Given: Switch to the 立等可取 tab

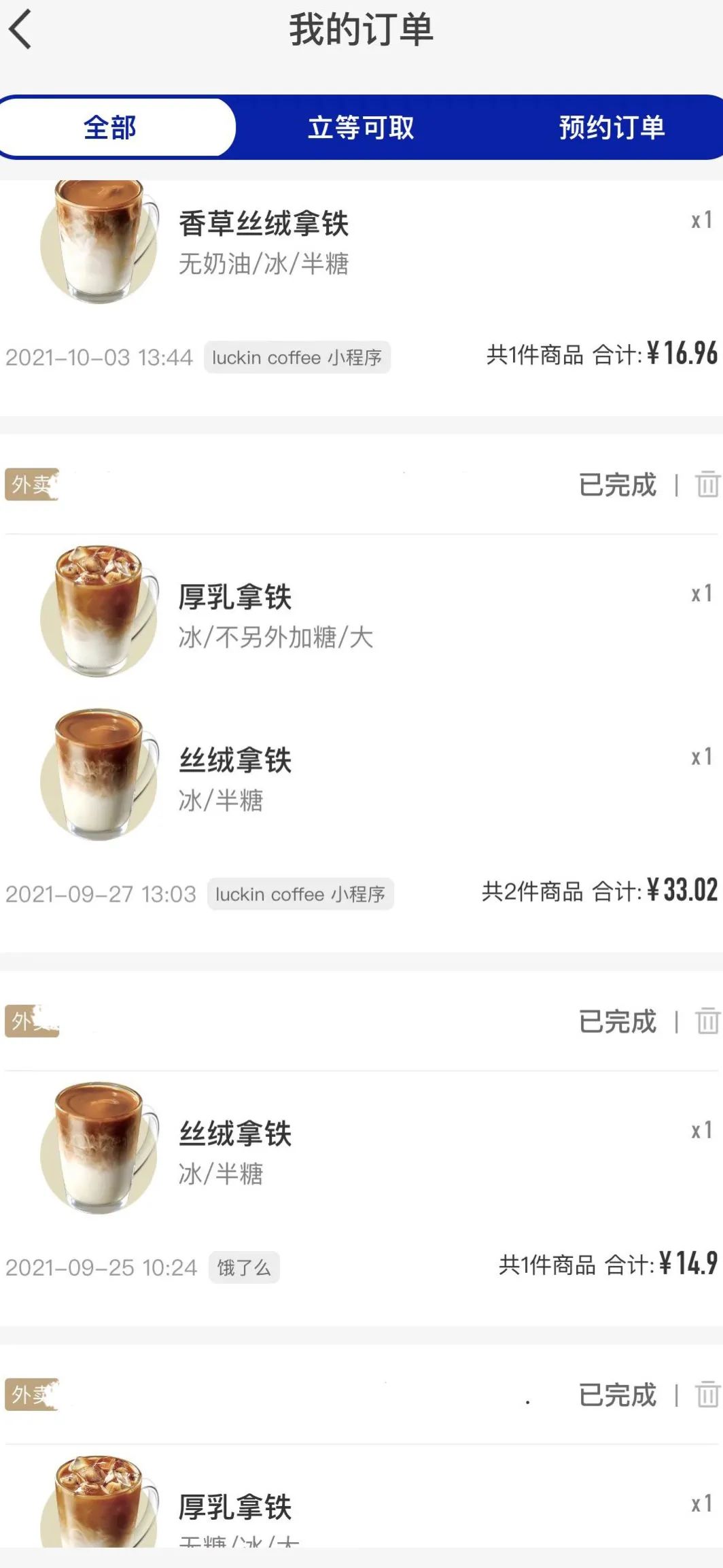Looking at the screenshot, I should (361, 127).
